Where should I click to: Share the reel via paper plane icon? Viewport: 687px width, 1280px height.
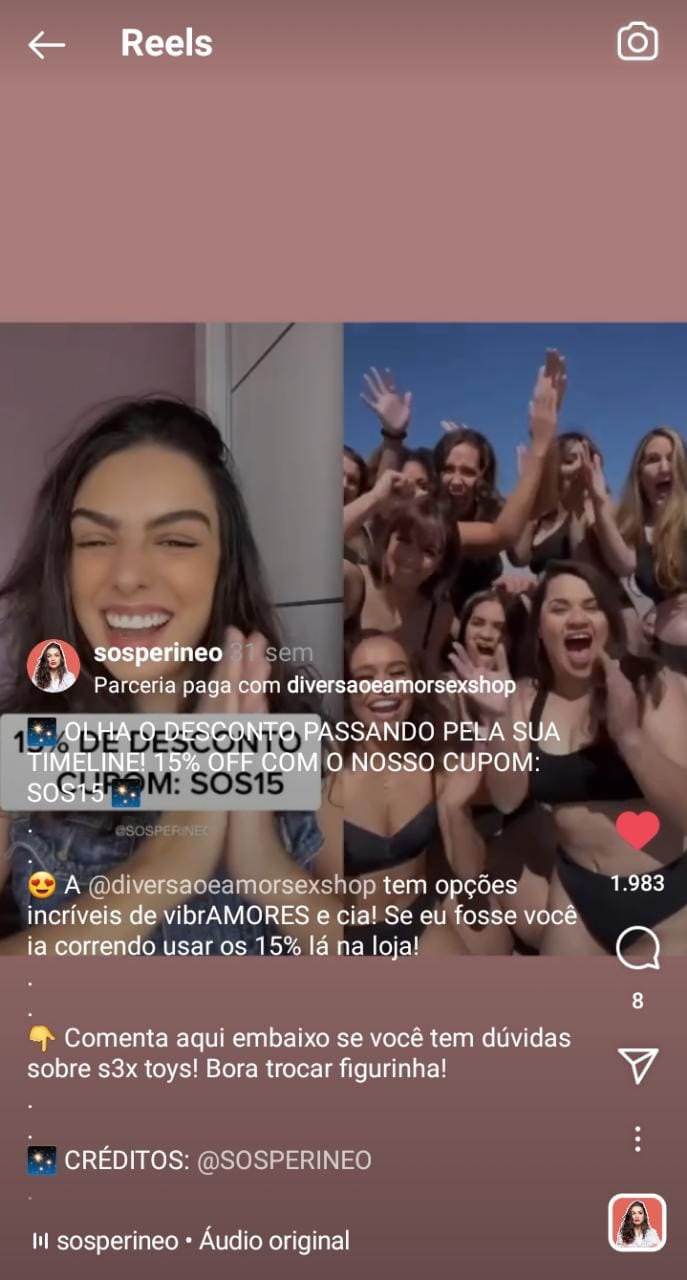(637, 1066)
